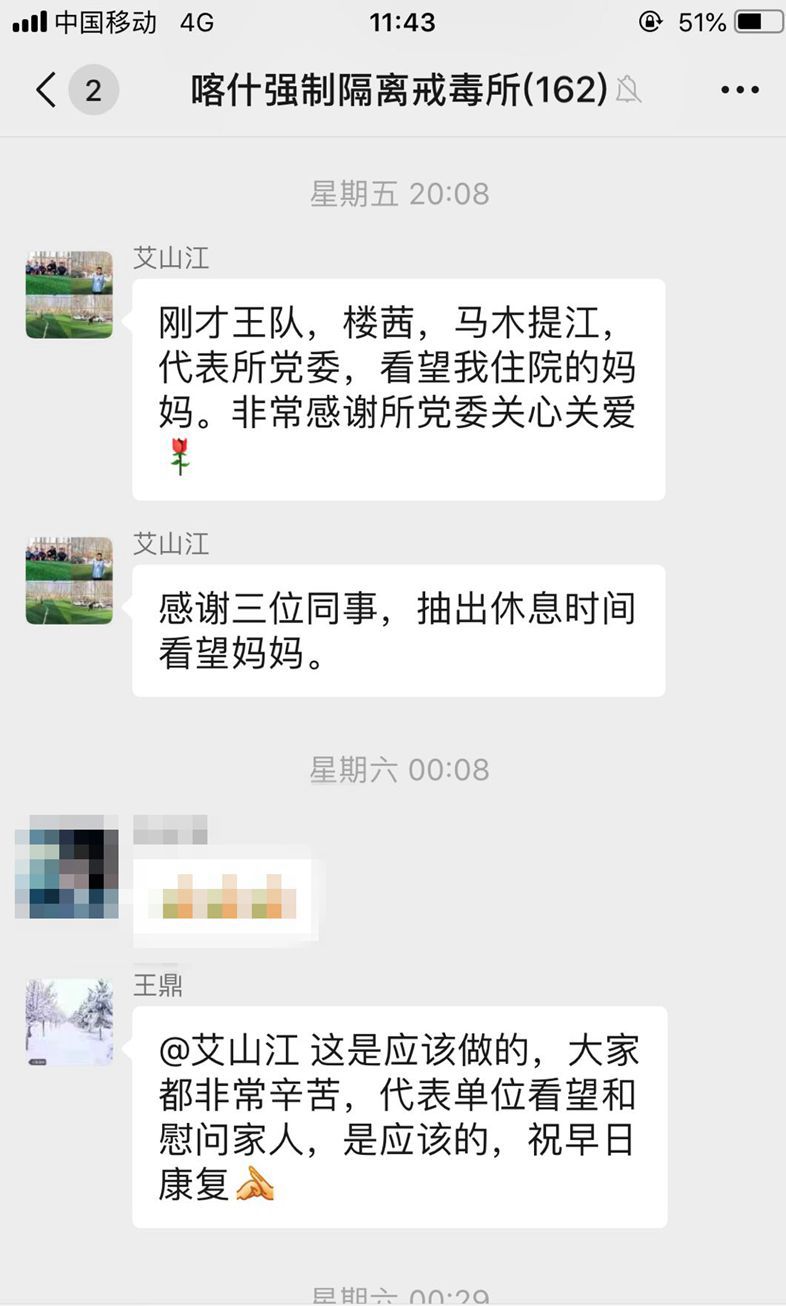Go back to the chat list
Viewport: 786px width, 1306px height.
tap(46, 90)
